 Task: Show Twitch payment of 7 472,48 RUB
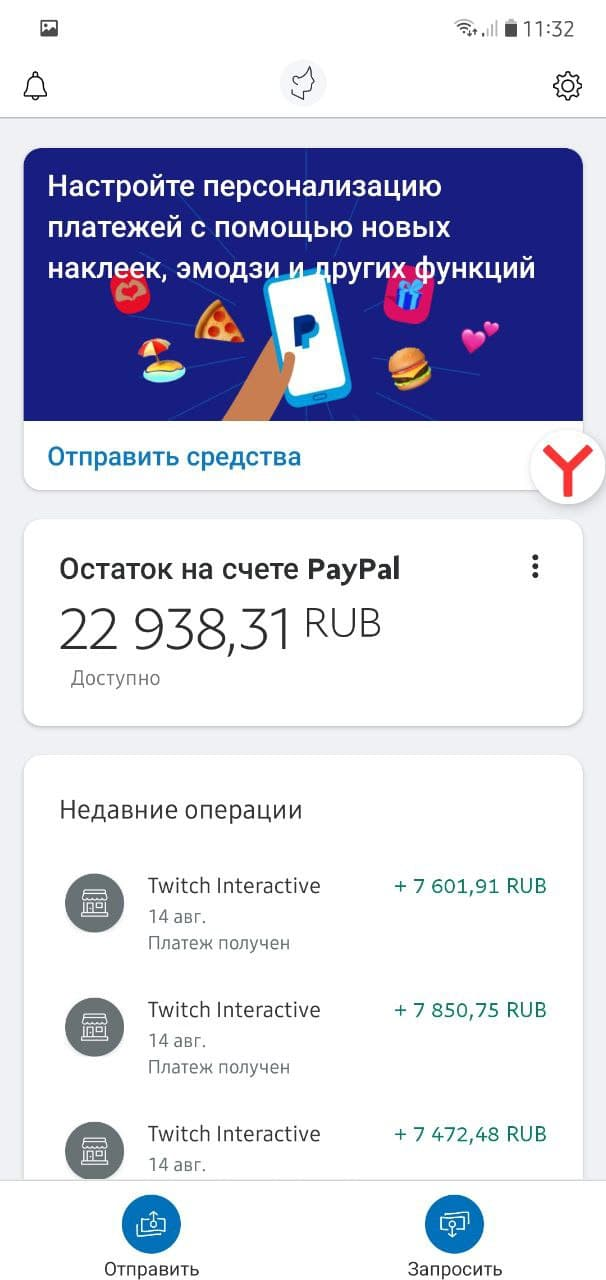pos(303,1148)
